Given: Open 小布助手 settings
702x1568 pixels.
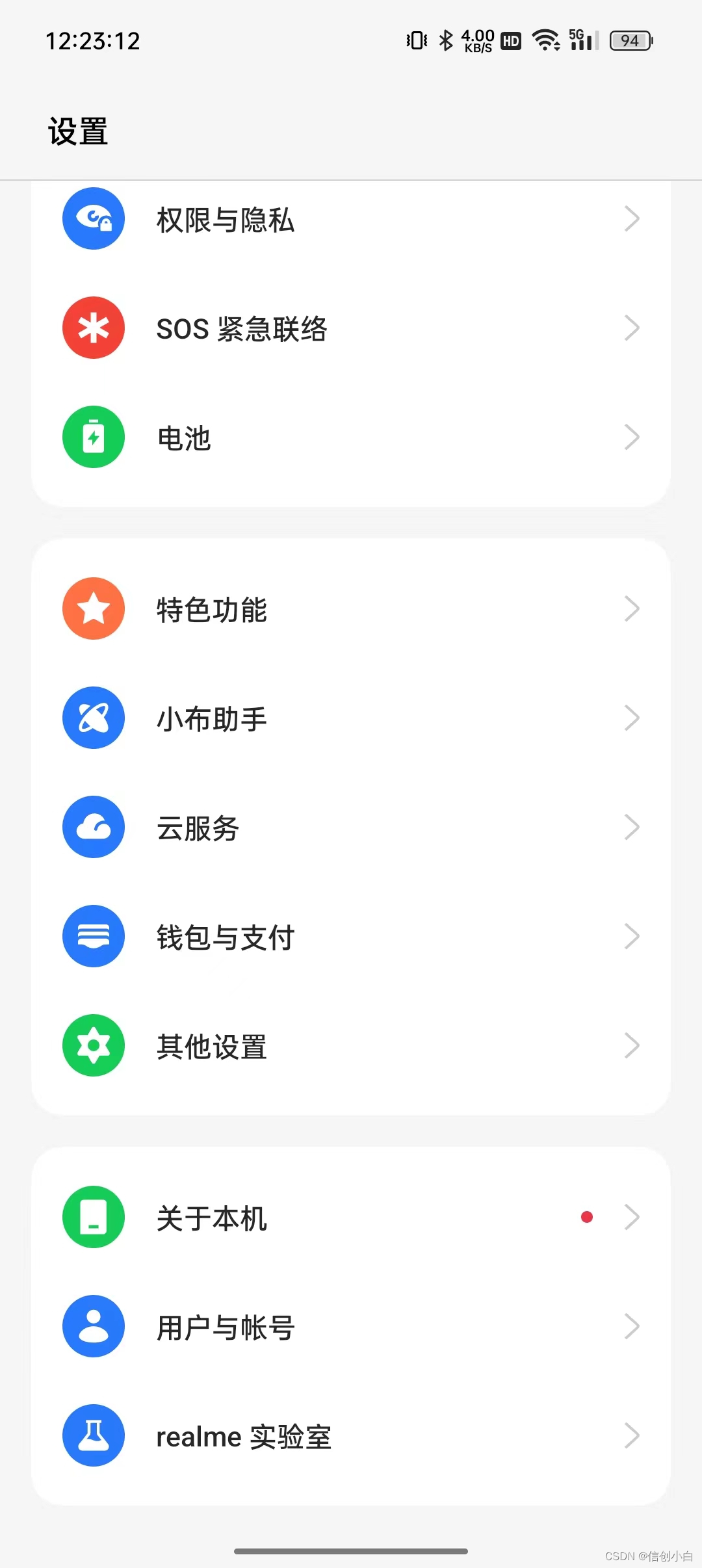Looking at the screenshot, I should click(x=351, y=718).
